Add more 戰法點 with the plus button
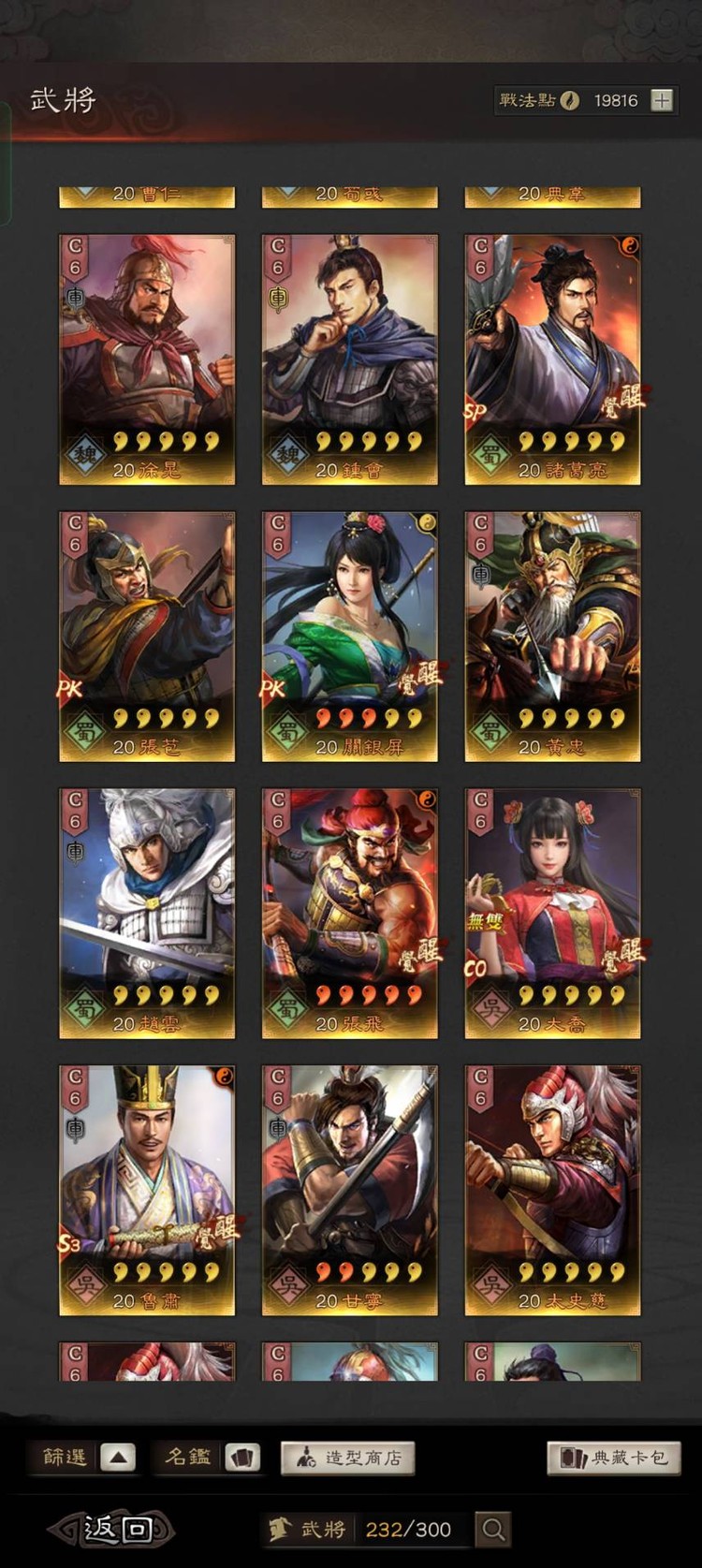The height and width of the screenshot is (1568, 702). tap(662, 100)
